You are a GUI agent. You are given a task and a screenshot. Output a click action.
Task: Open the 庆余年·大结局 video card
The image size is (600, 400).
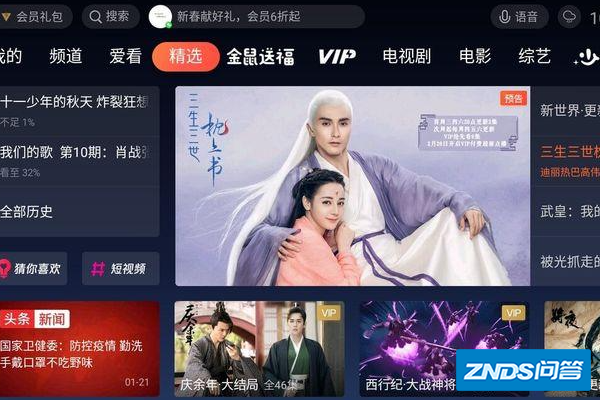pos(258,350)
